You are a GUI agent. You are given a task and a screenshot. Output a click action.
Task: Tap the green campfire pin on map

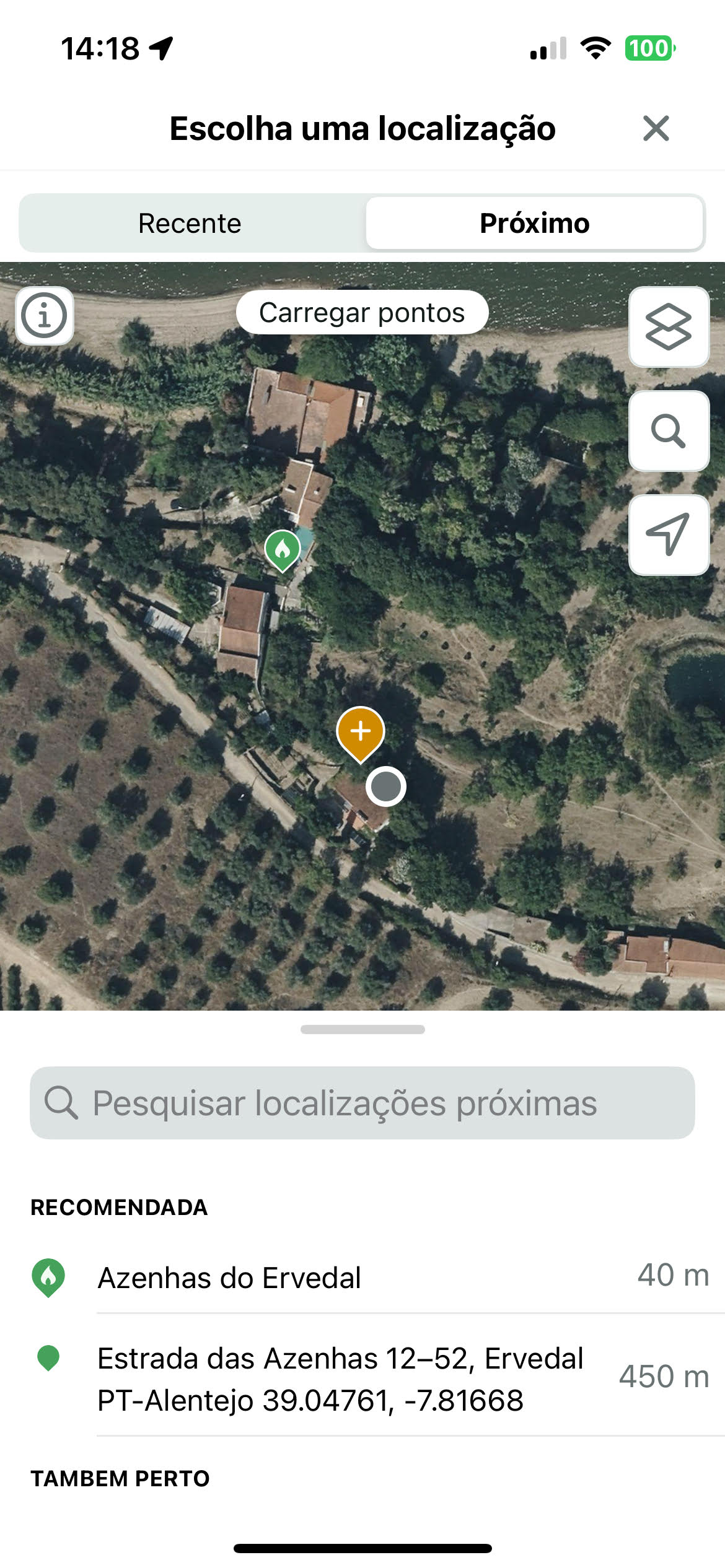point(283,549)
